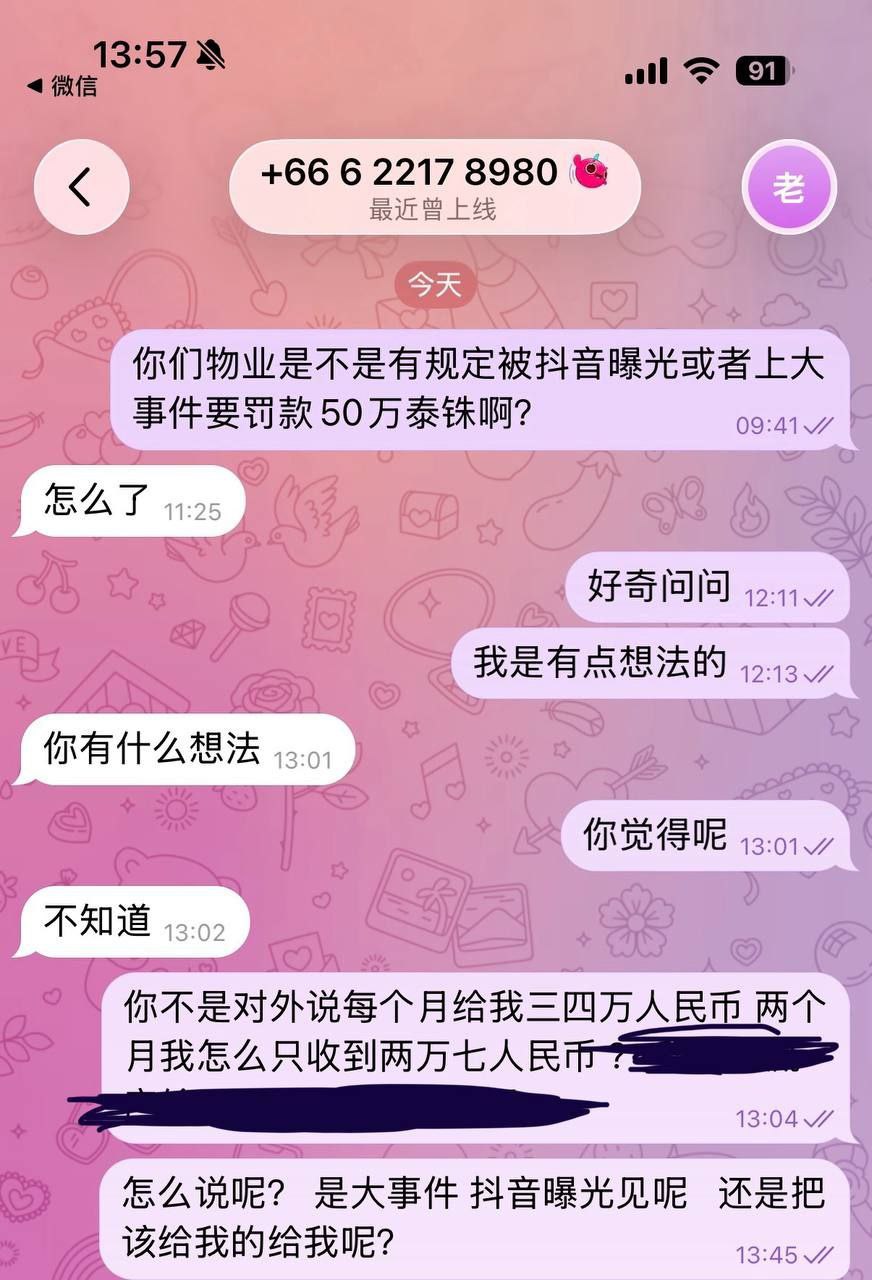Viewport: 872px width, 1280px height.
Task: Return to WeChat via the status bar
Action: point(62,86)
